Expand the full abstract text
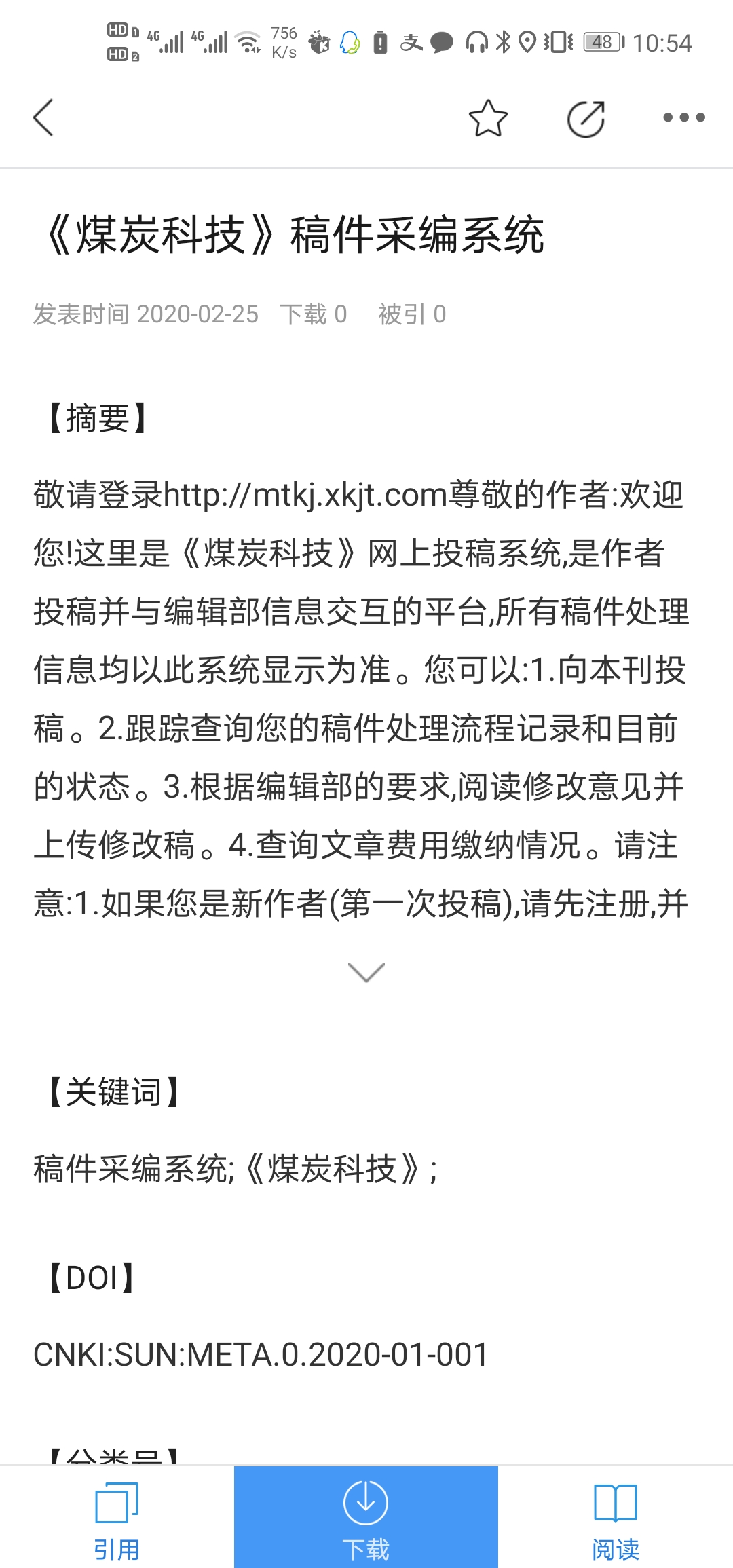The width and height of the screenshot is (733, 1568). (366, 972)
